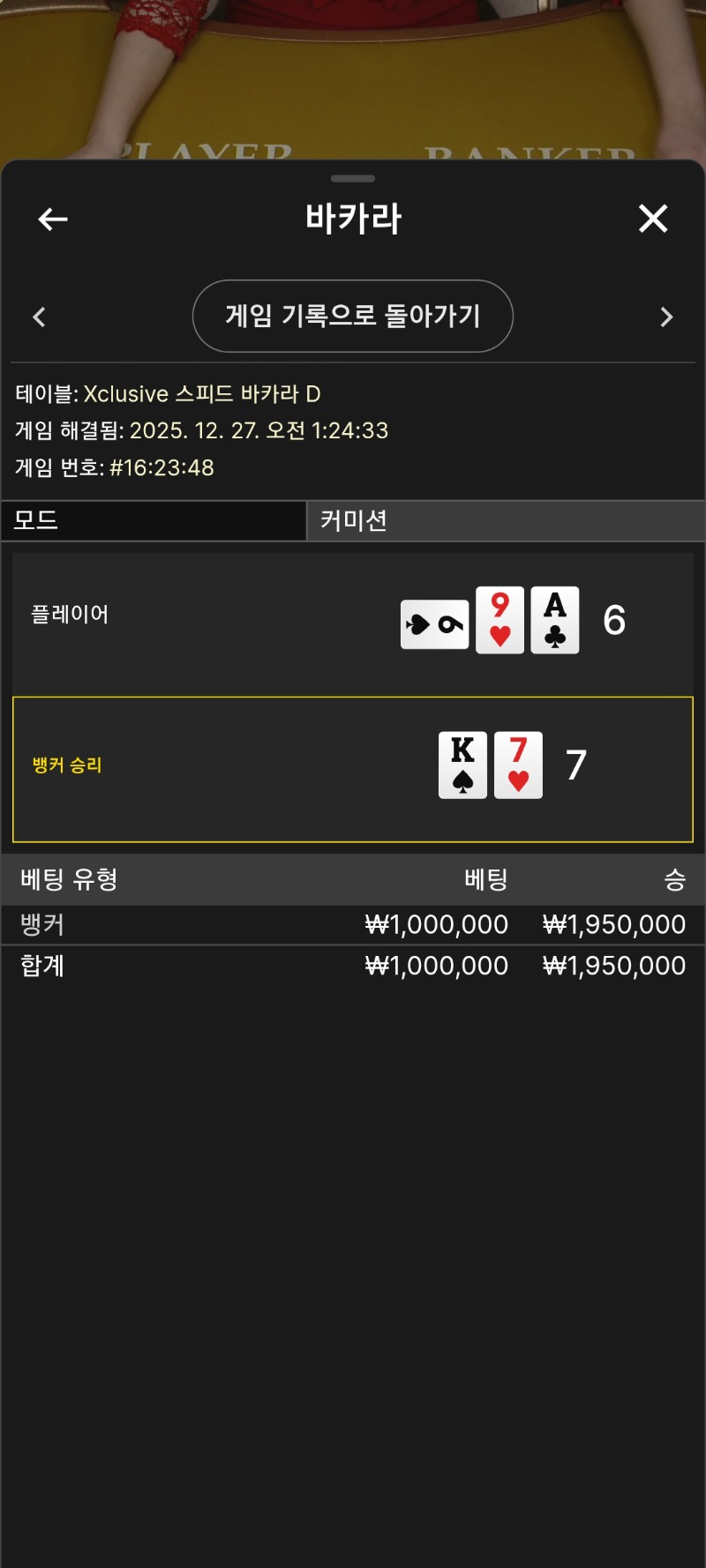The image size is (706, 1568).
Task: Close the 바카라 history panel
Action: coord(653,219)
